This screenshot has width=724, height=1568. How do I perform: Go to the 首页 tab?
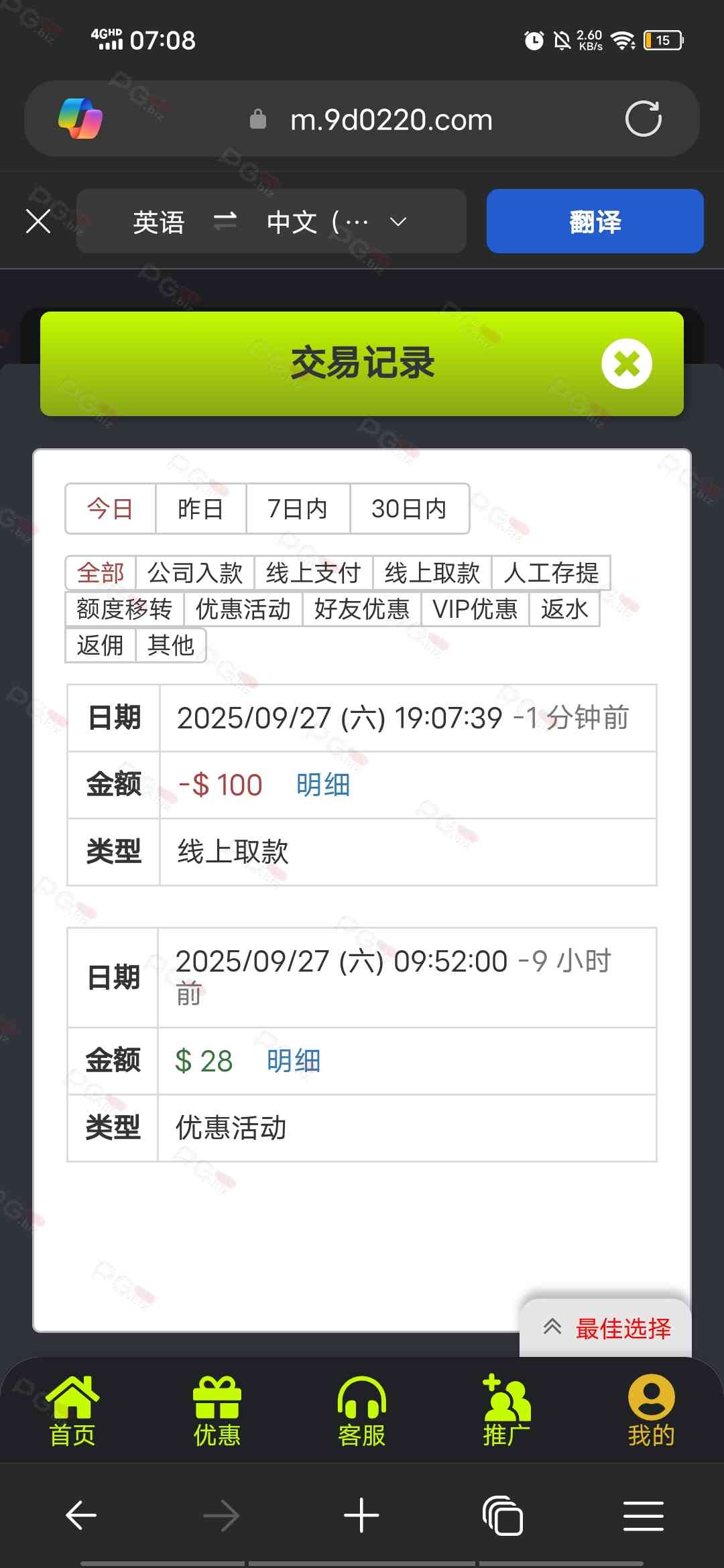point(72,1410)
